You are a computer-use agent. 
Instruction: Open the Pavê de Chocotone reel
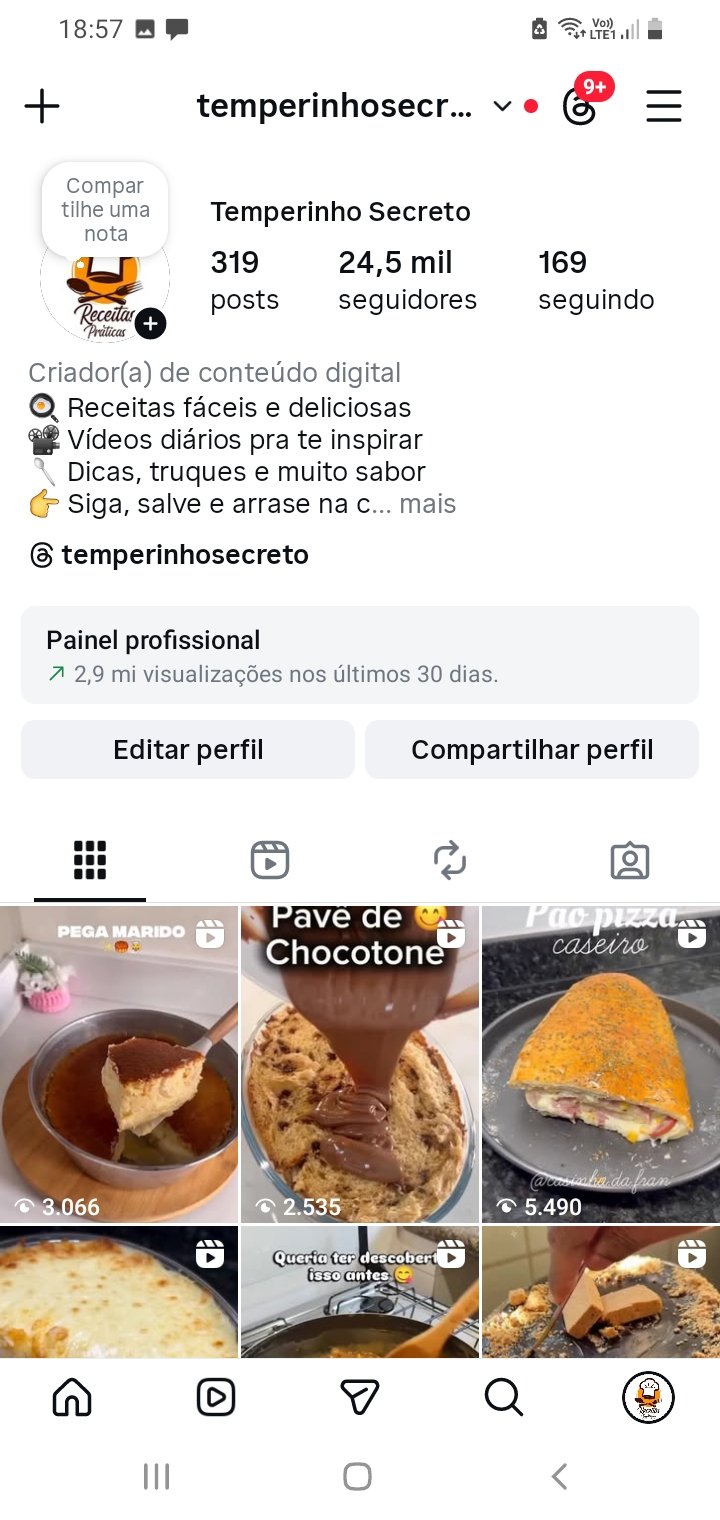360,1064
